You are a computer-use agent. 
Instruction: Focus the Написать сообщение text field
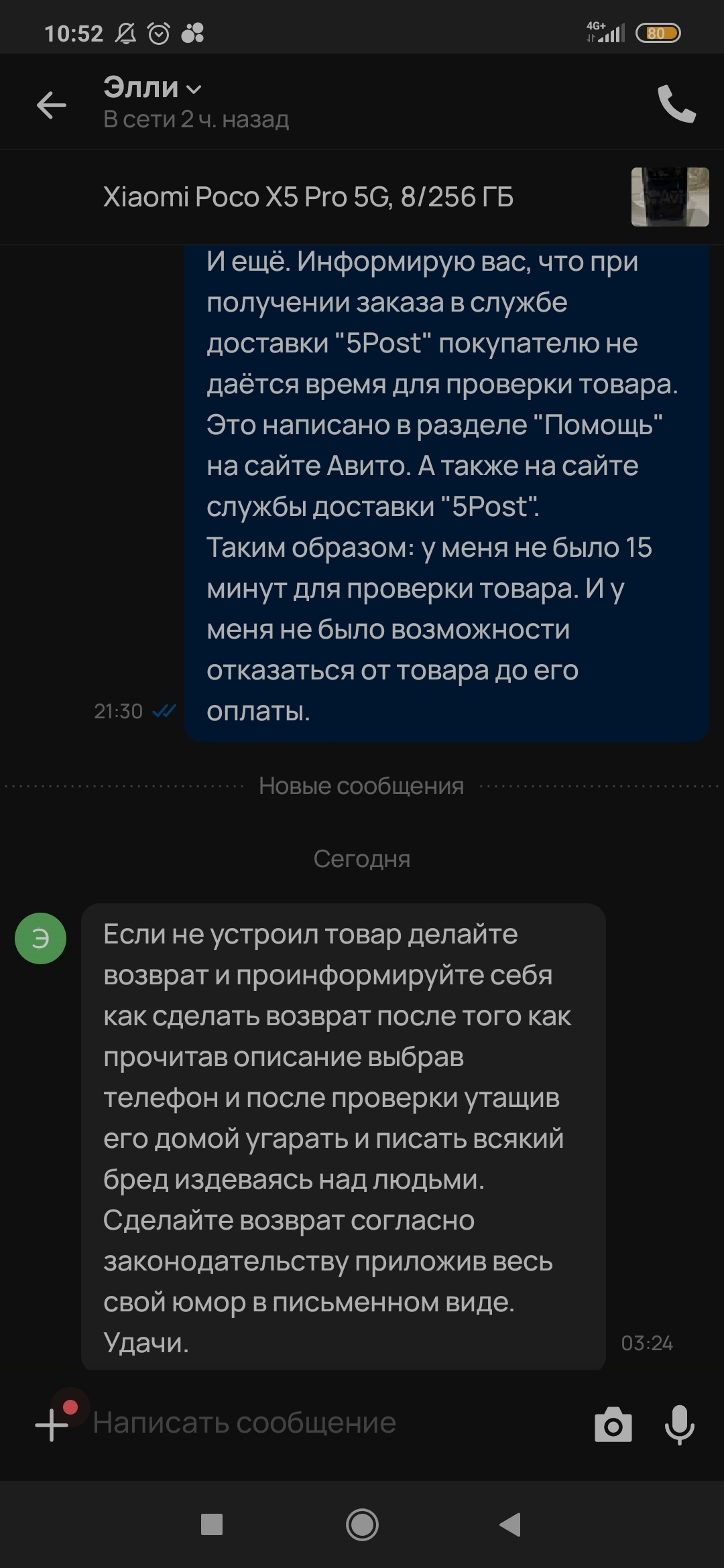[x=322, y=1423]
